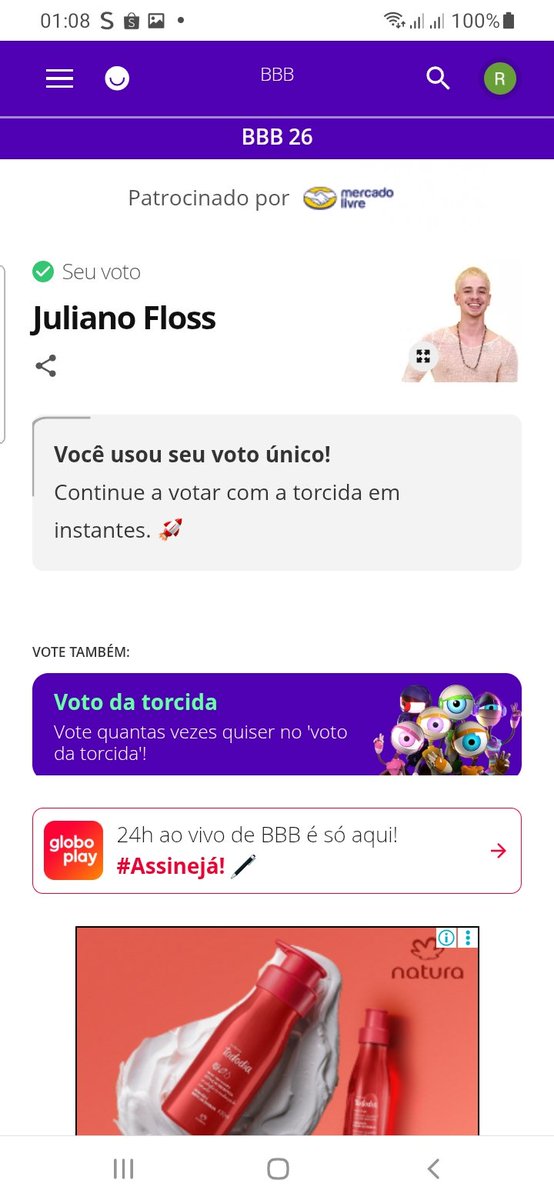Tap the Gshow smiley logo icon
Viewport: 554px width, 1200px height.
tap(117, 79)
